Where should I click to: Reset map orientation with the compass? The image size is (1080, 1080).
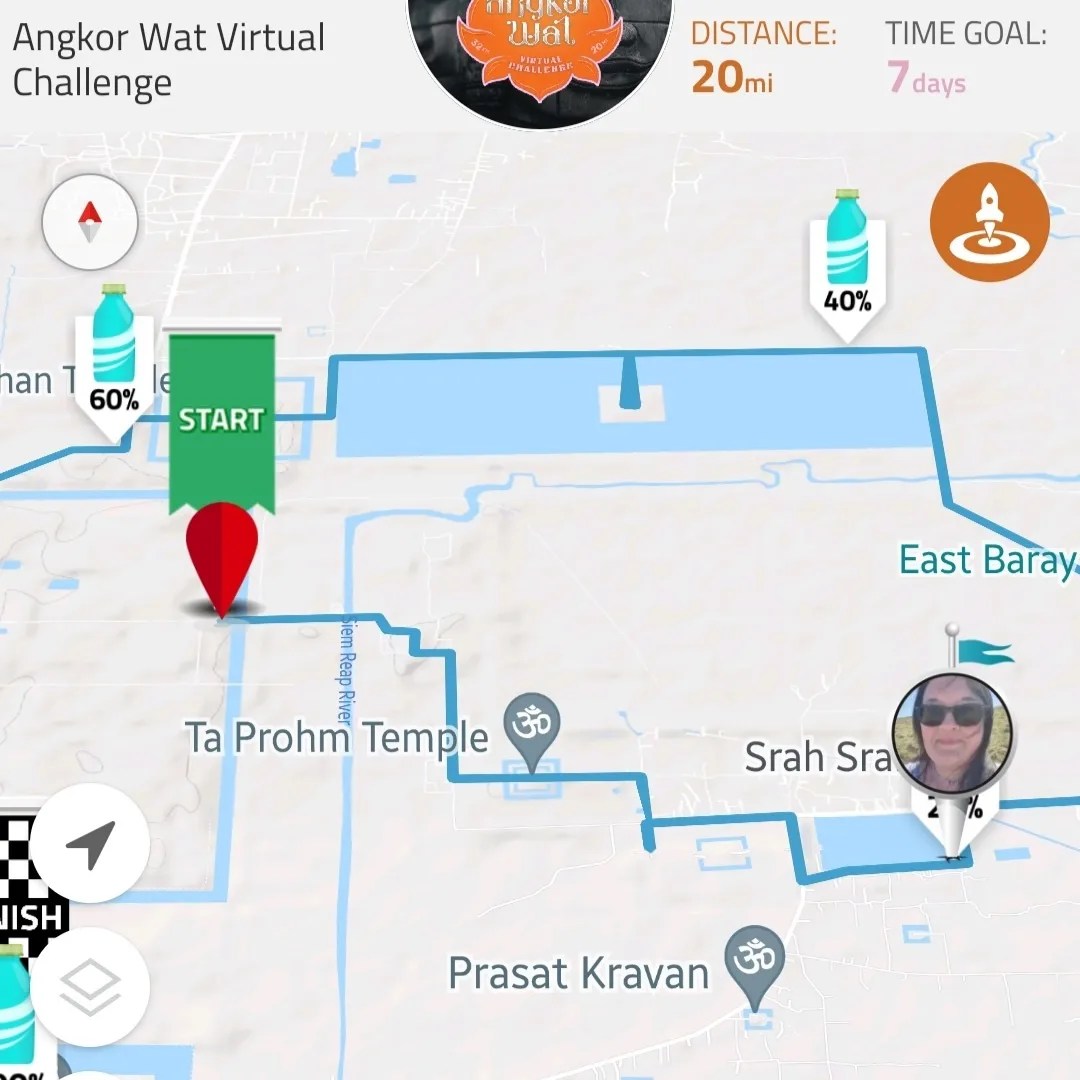point(90,222)
